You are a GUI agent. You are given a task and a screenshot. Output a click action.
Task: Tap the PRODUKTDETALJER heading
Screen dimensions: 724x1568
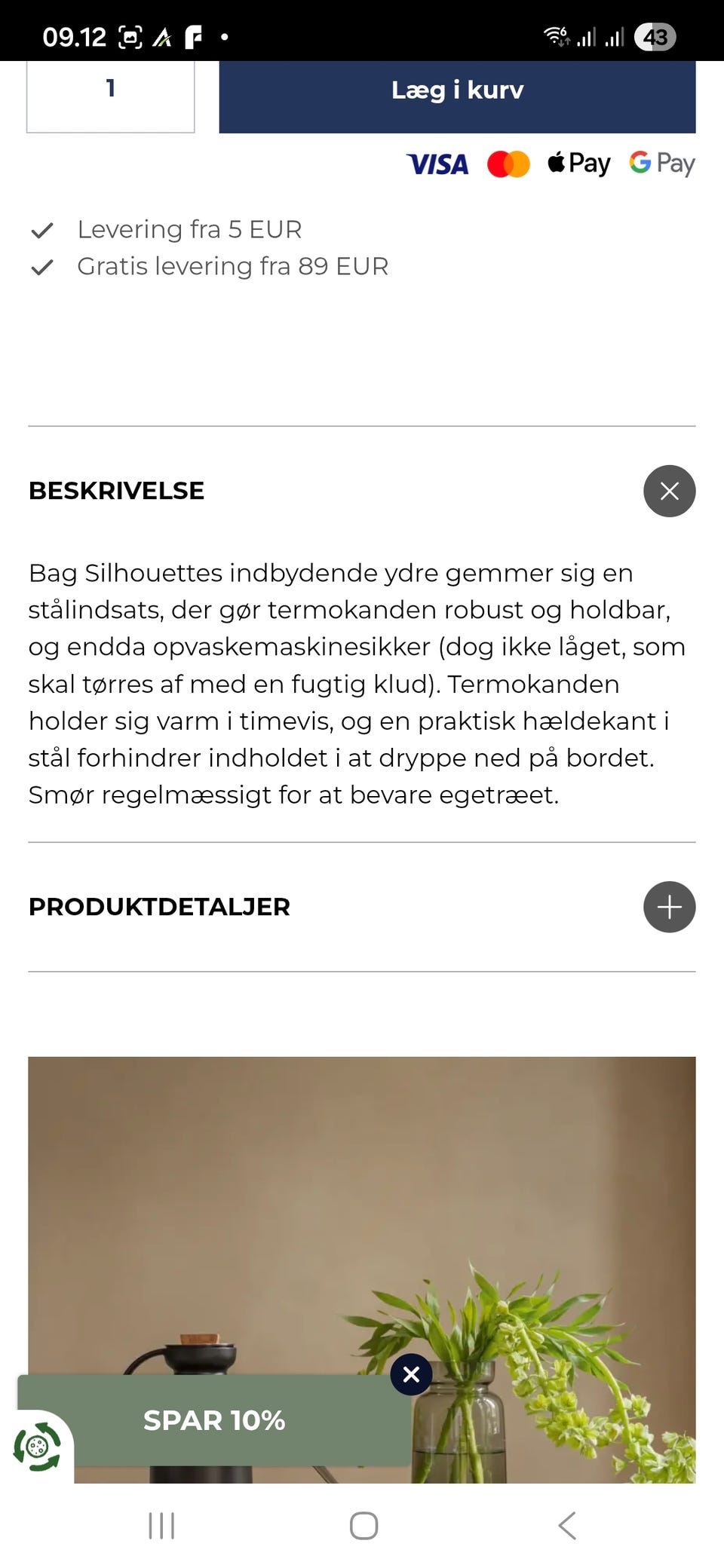[x=159, y=907]
